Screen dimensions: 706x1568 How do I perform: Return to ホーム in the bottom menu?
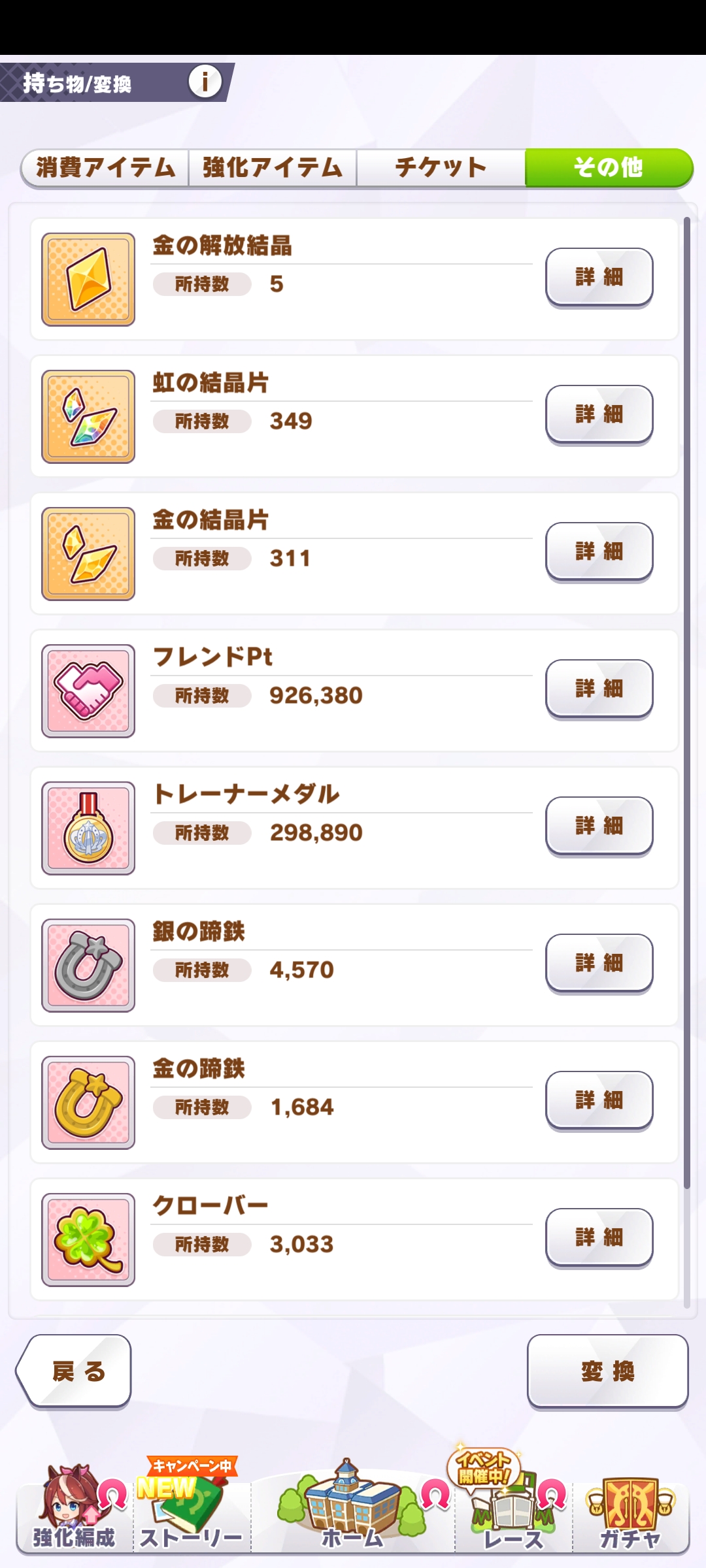pyautogui.click(x=352, y=1516)
